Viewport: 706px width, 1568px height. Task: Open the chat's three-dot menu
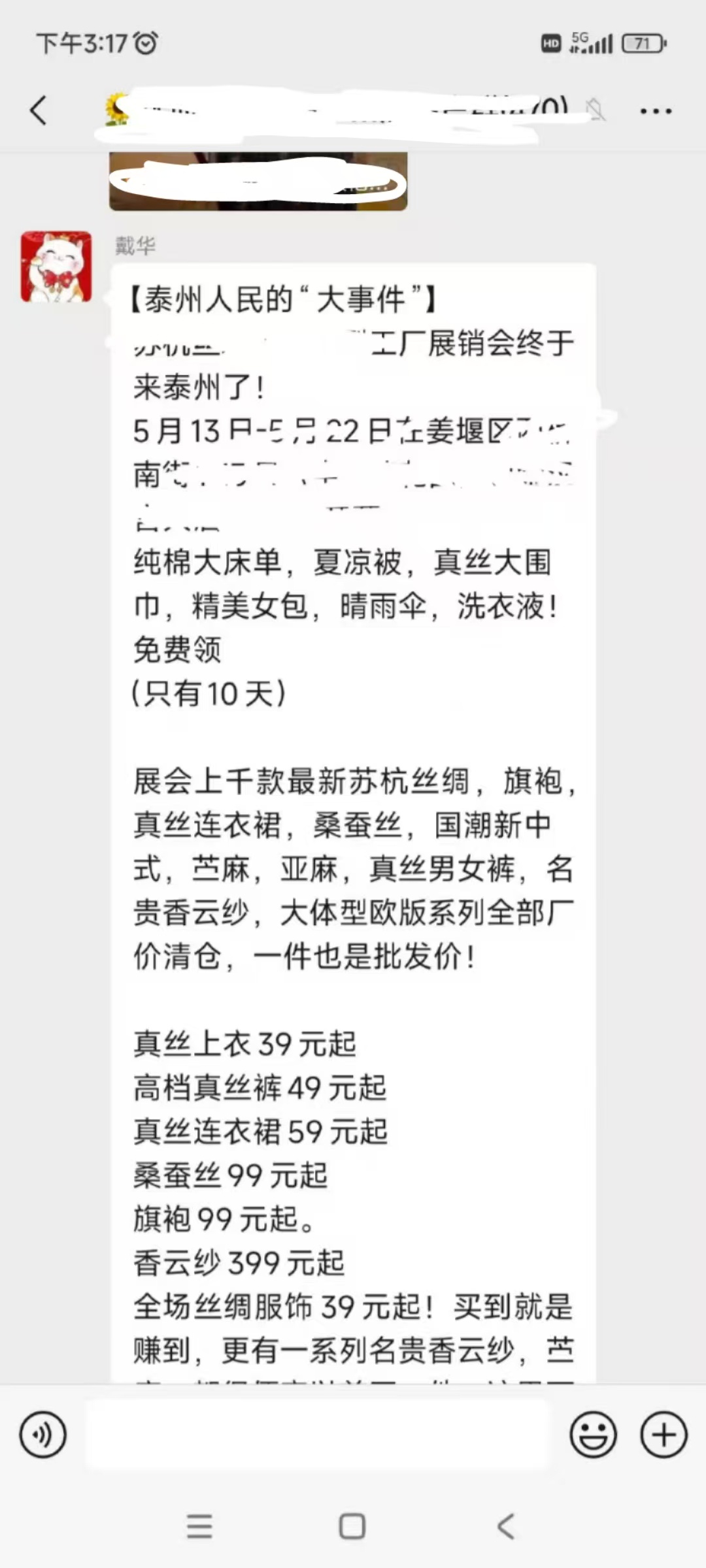coord(656,111)
